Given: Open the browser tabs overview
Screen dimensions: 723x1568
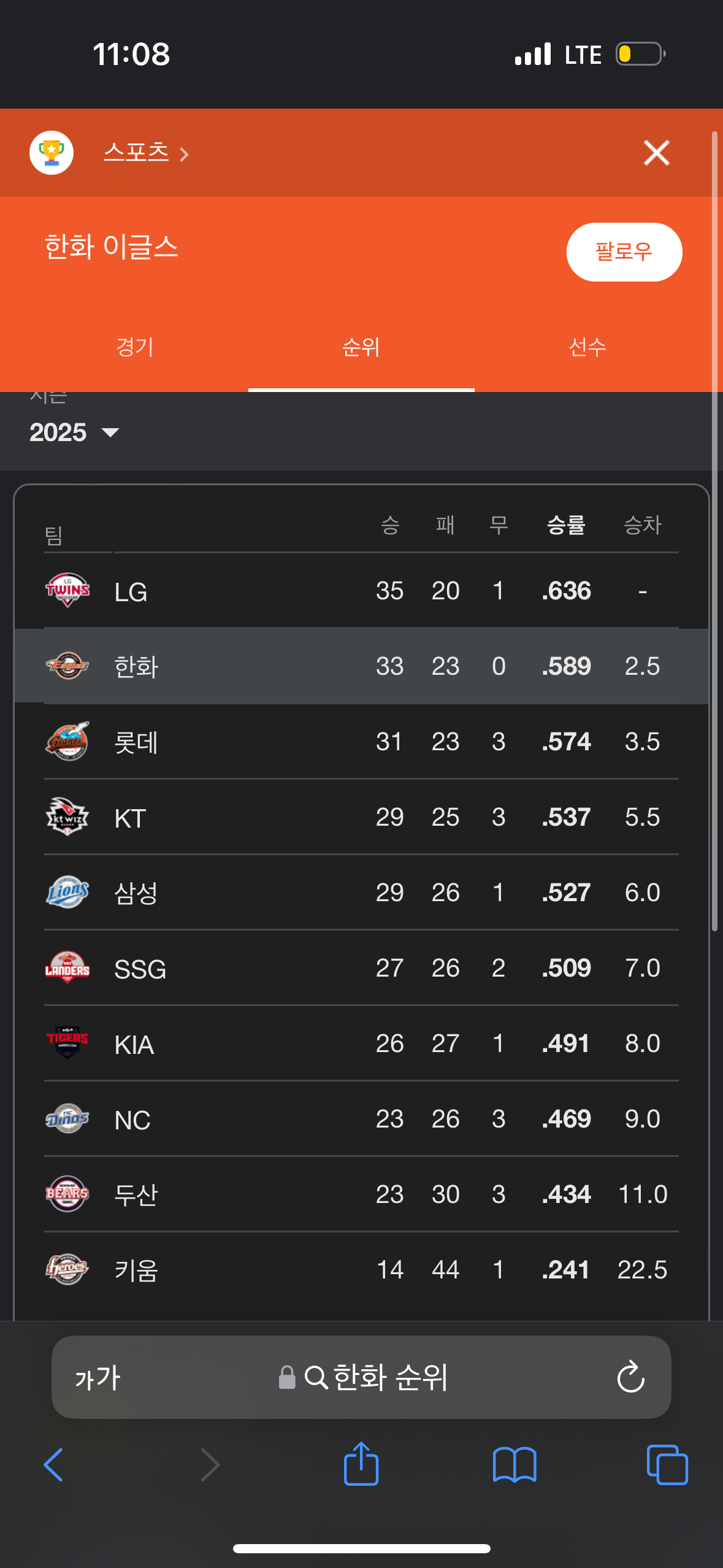Looking at the screenshot, I should 667,1465.
